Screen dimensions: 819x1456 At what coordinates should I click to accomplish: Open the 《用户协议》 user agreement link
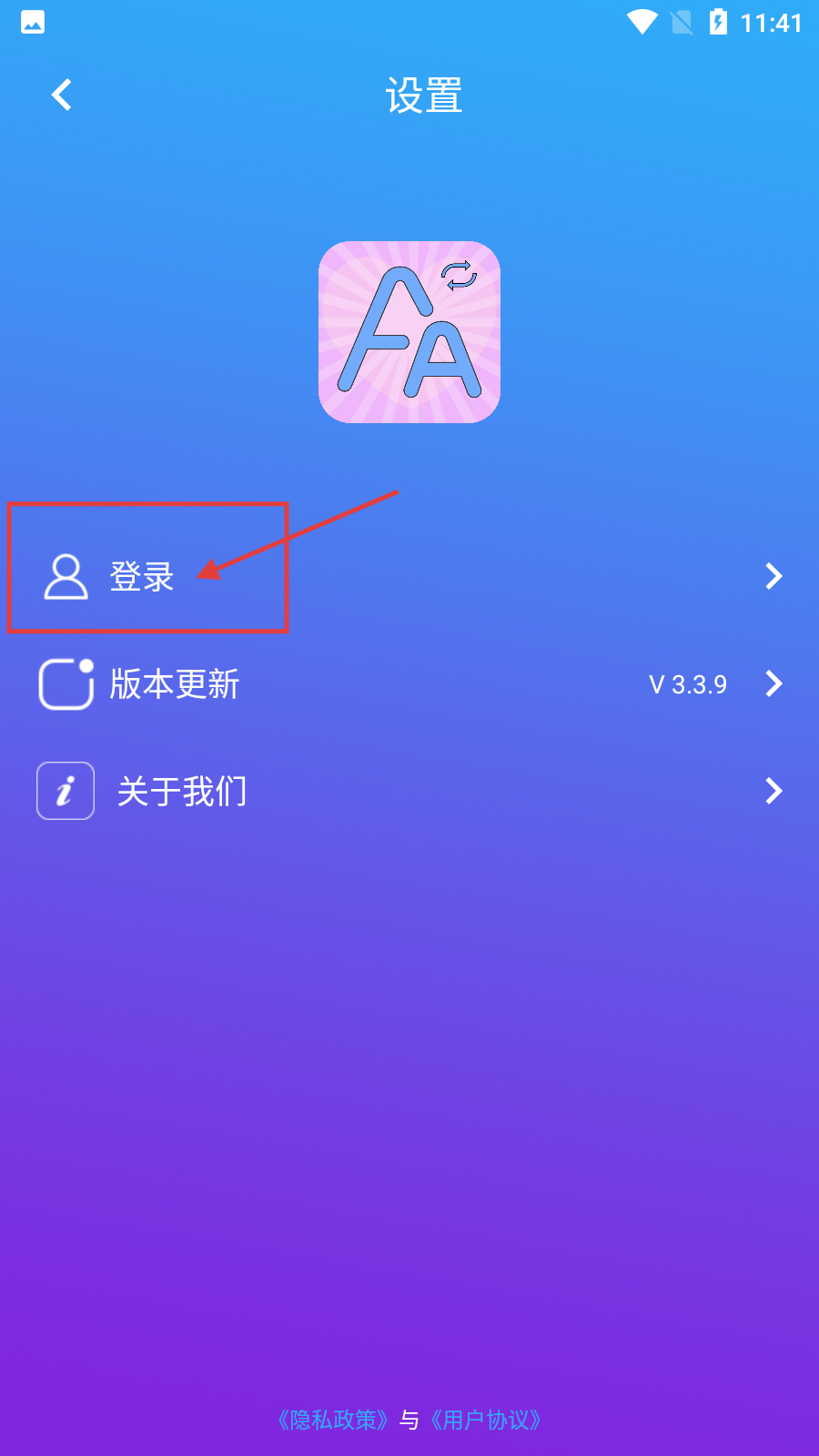click(x=486, y=1420)
